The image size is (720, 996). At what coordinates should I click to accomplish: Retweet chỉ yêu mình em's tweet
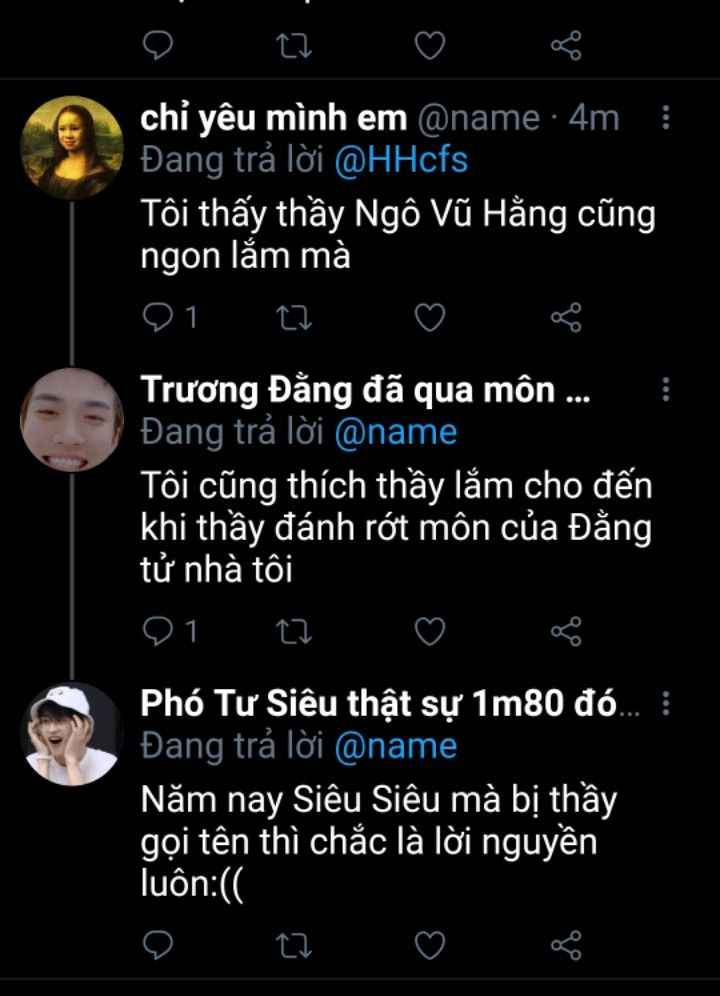[x=293, y=318]
